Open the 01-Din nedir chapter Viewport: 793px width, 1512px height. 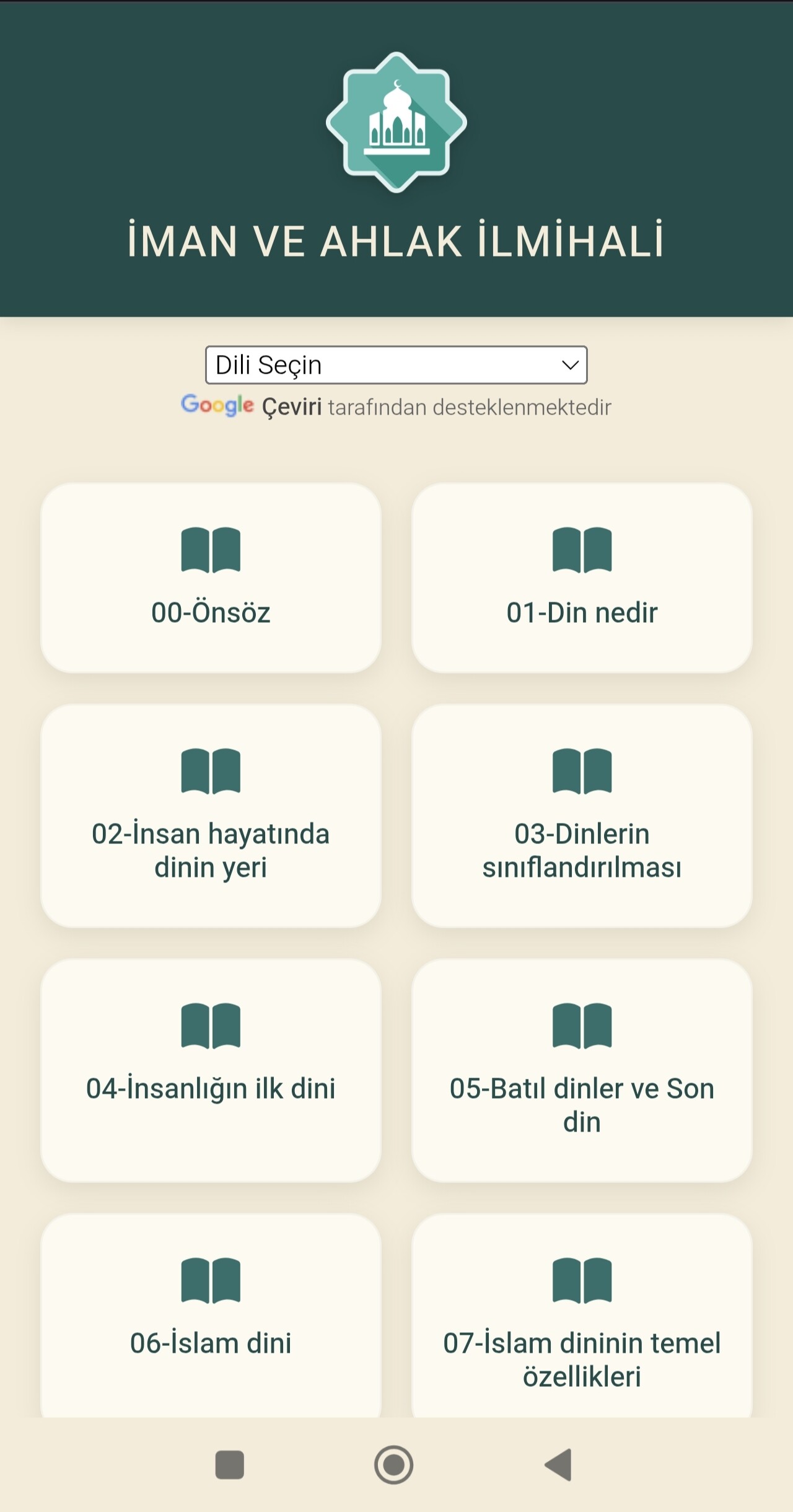click(x=582, y=578)
